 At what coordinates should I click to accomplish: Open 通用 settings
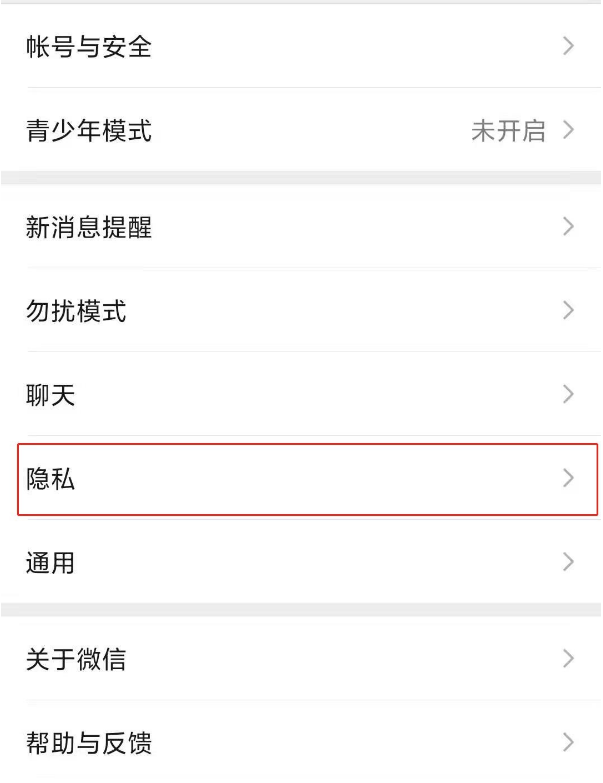tap(300, 562)
